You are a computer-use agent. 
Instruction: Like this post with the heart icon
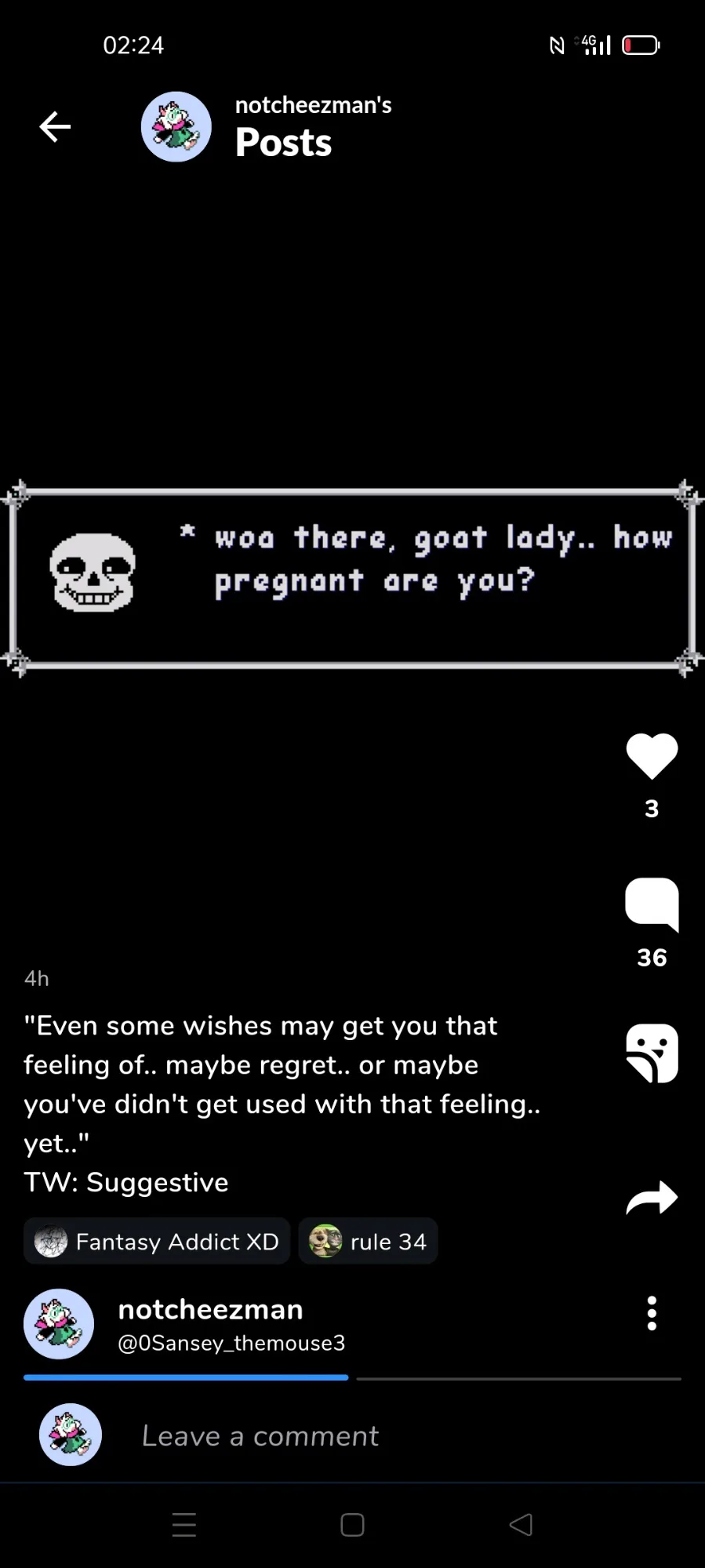[x=651, y=756]
